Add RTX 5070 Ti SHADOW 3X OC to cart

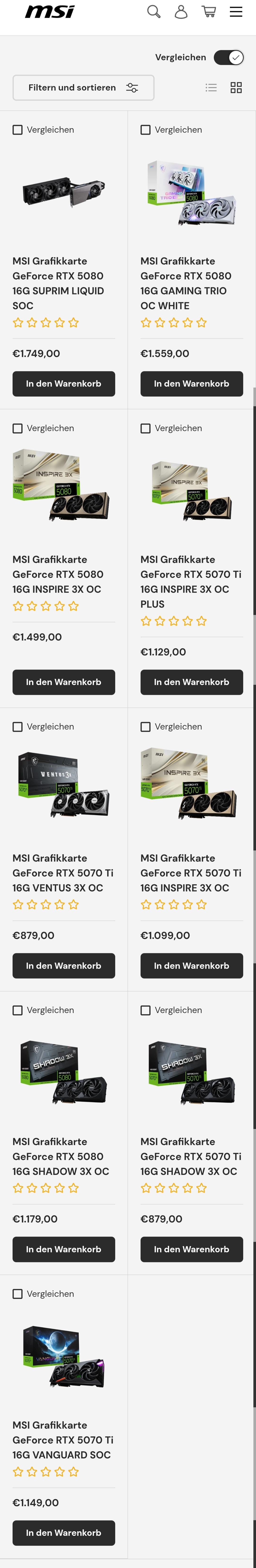pos(191,1249)
